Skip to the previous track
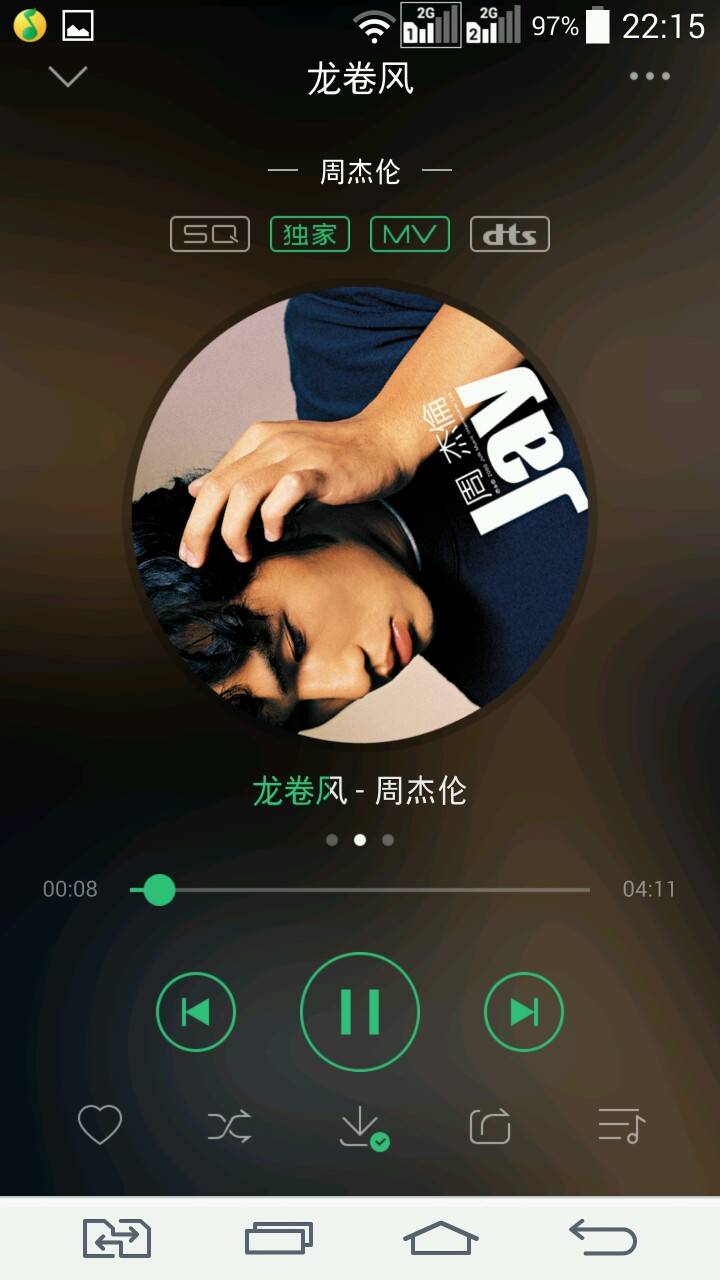 click(196, 1012)
